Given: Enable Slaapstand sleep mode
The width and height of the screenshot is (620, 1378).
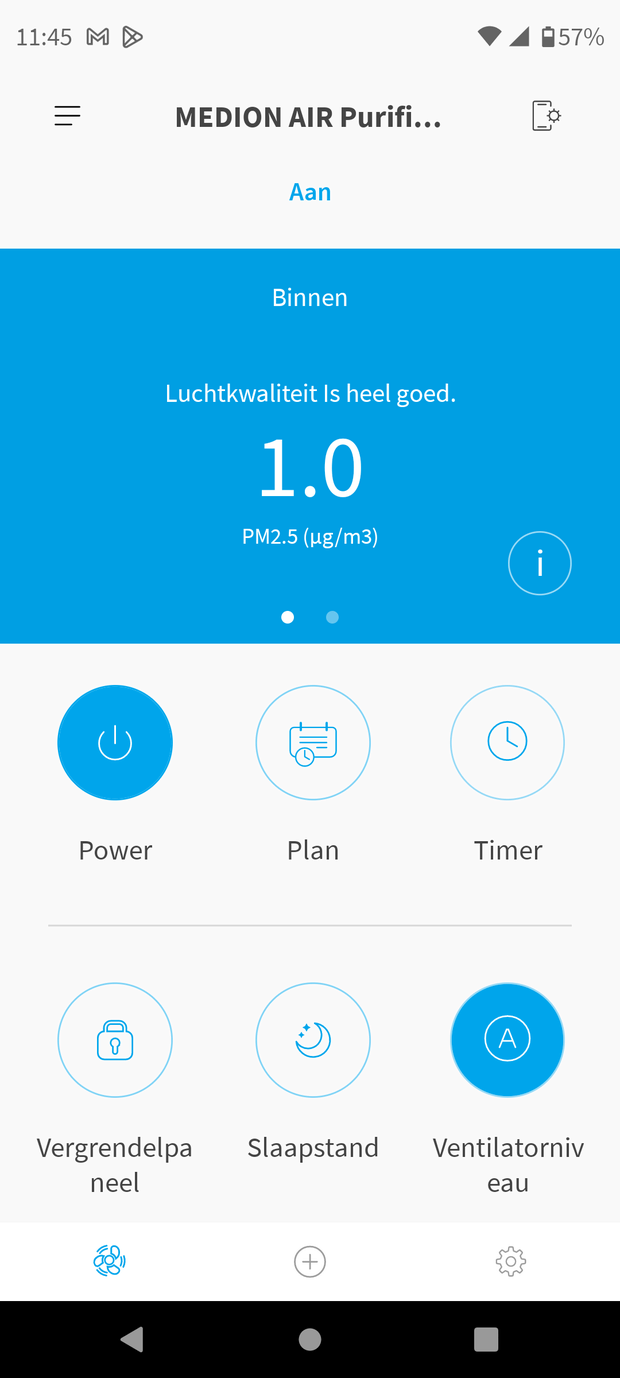Looking at the screenshot, I should [313, 1040].
